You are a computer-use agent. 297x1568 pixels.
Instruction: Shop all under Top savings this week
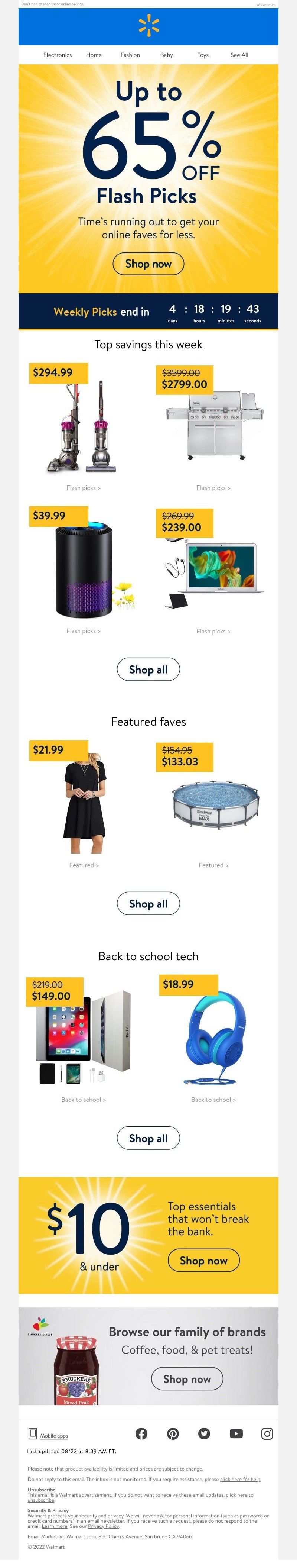point(148,670)
